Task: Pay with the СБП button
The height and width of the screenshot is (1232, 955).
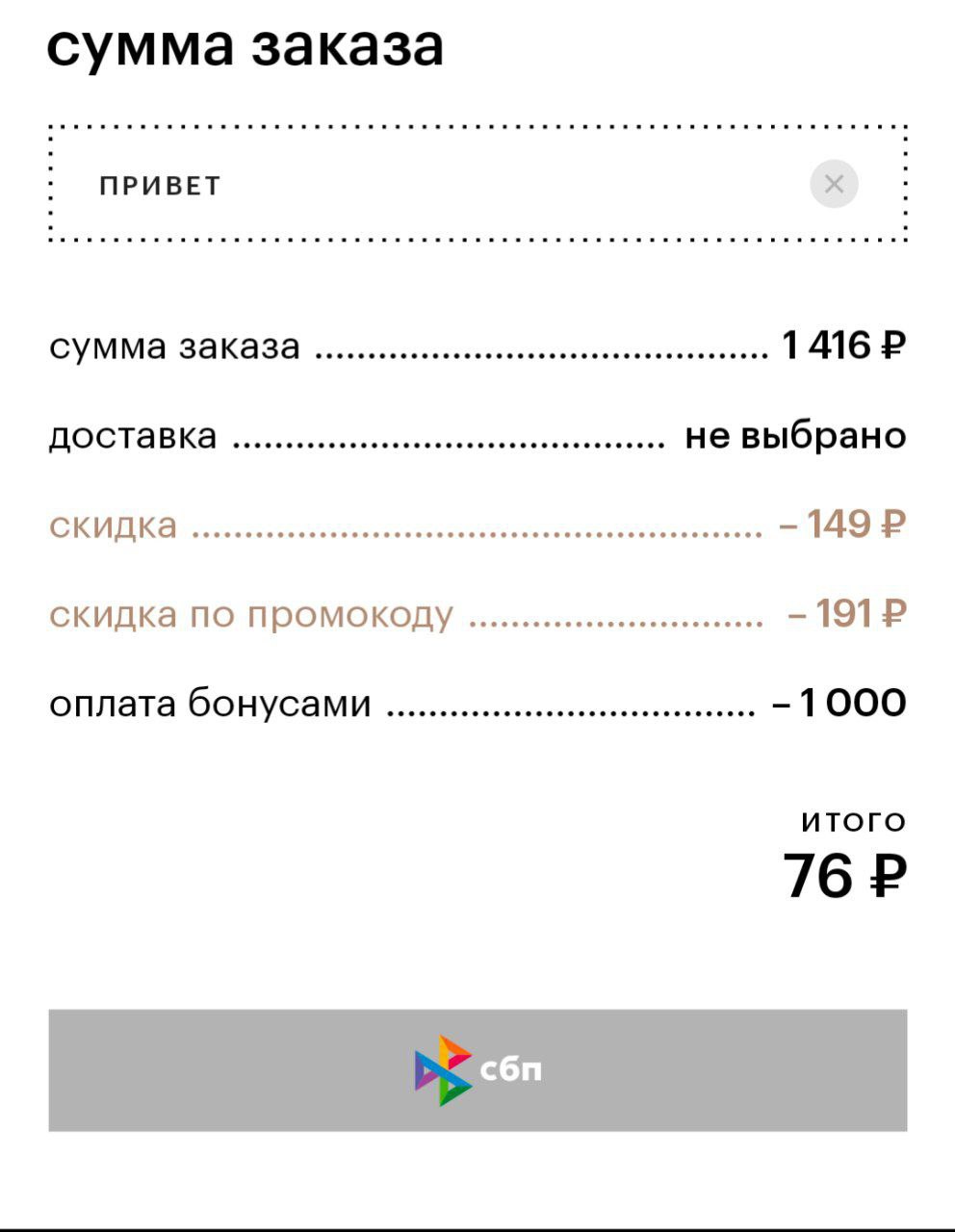Action: [477, 1069]
